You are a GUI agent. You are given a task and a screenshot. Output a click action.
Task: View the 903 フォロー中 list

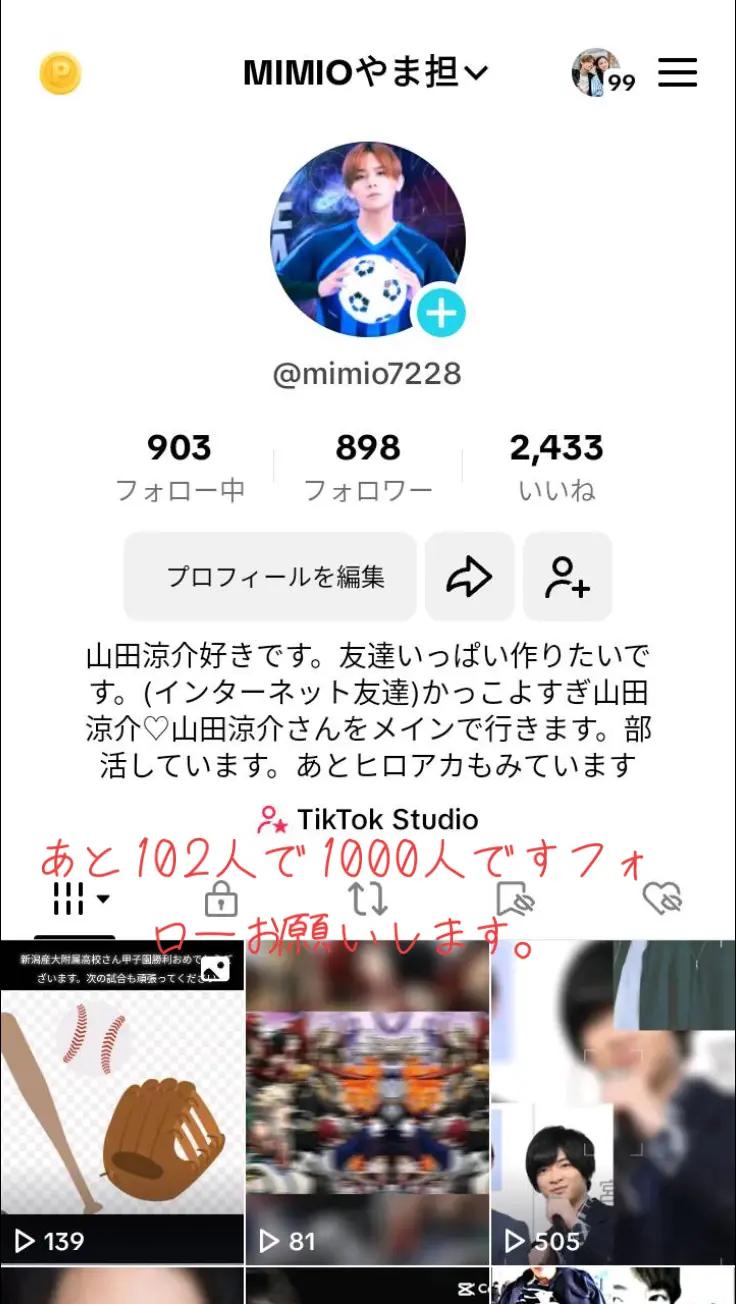[179, 467]
